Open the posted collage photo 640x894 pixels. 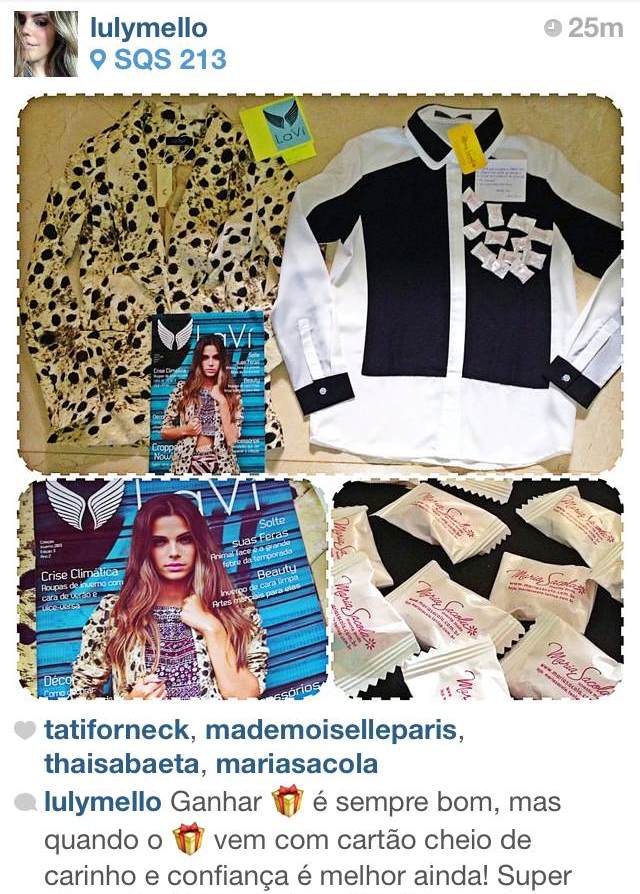320,396
